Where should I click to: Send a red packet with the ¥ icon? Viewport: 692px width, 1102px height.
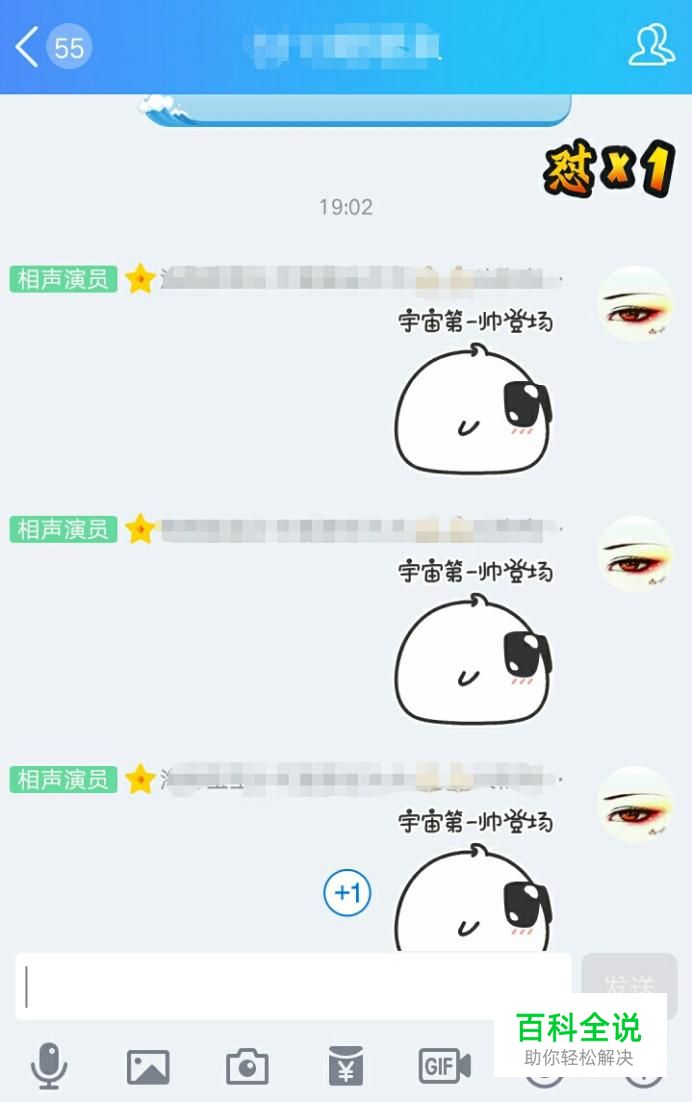[346, 1066]
